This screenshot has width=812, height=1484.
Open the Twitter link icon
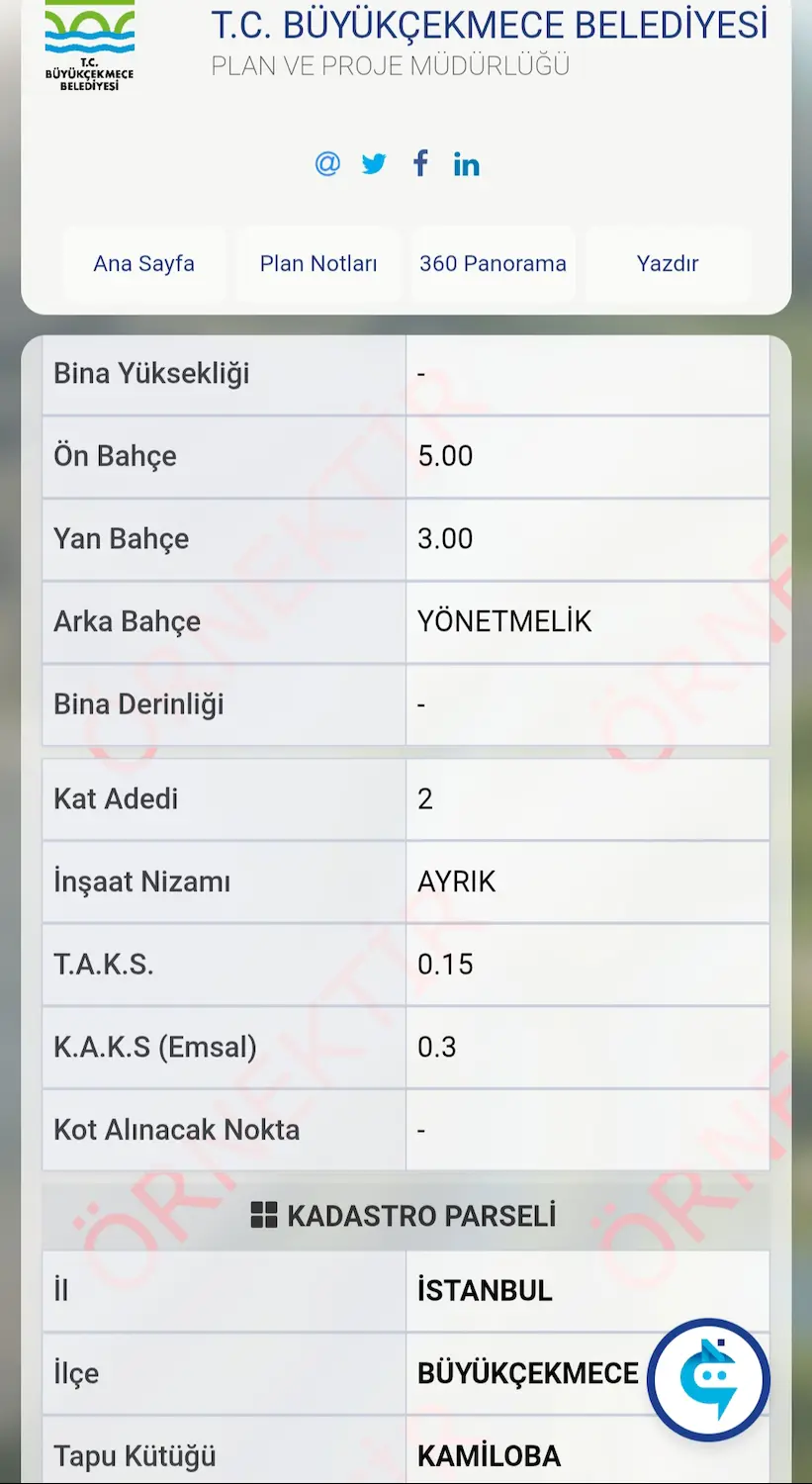(374, 163)
